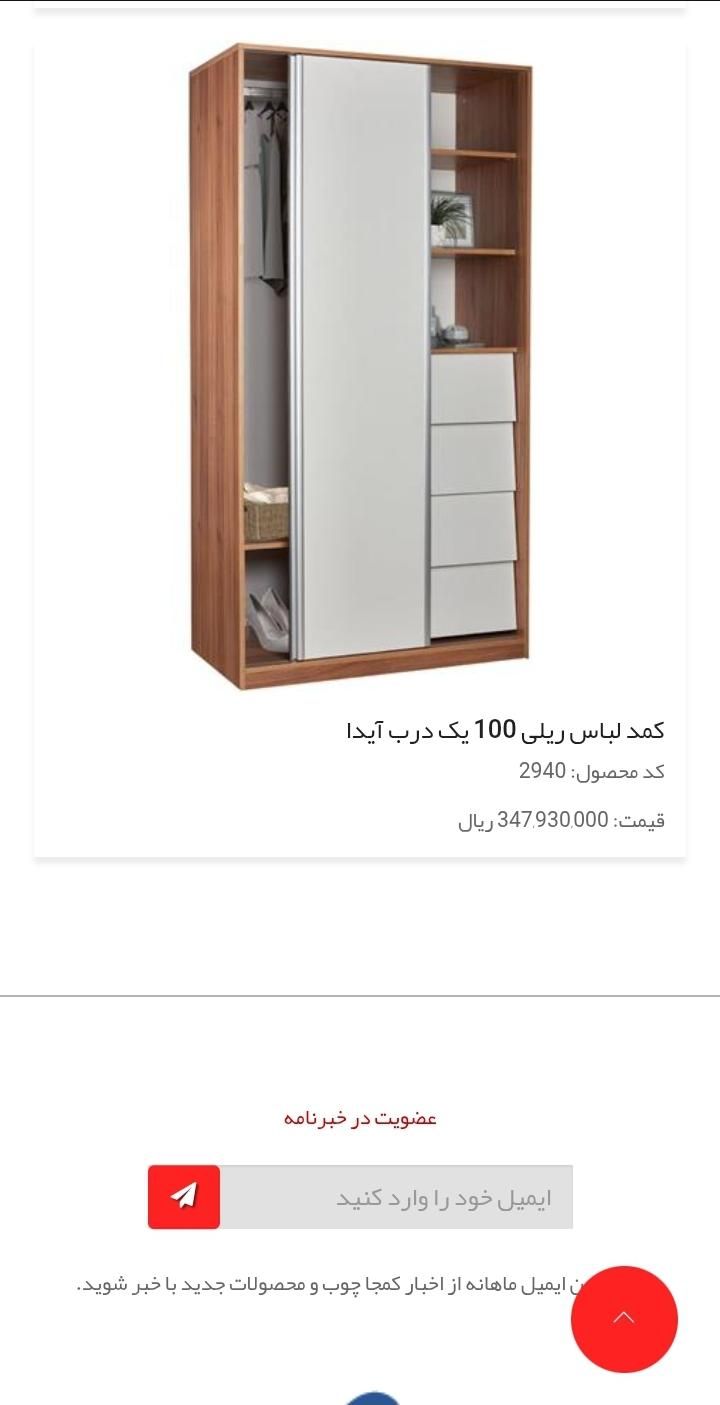Submit the newsletter email with the send button
This screenshot has height=1405, width=720.
184,1197
